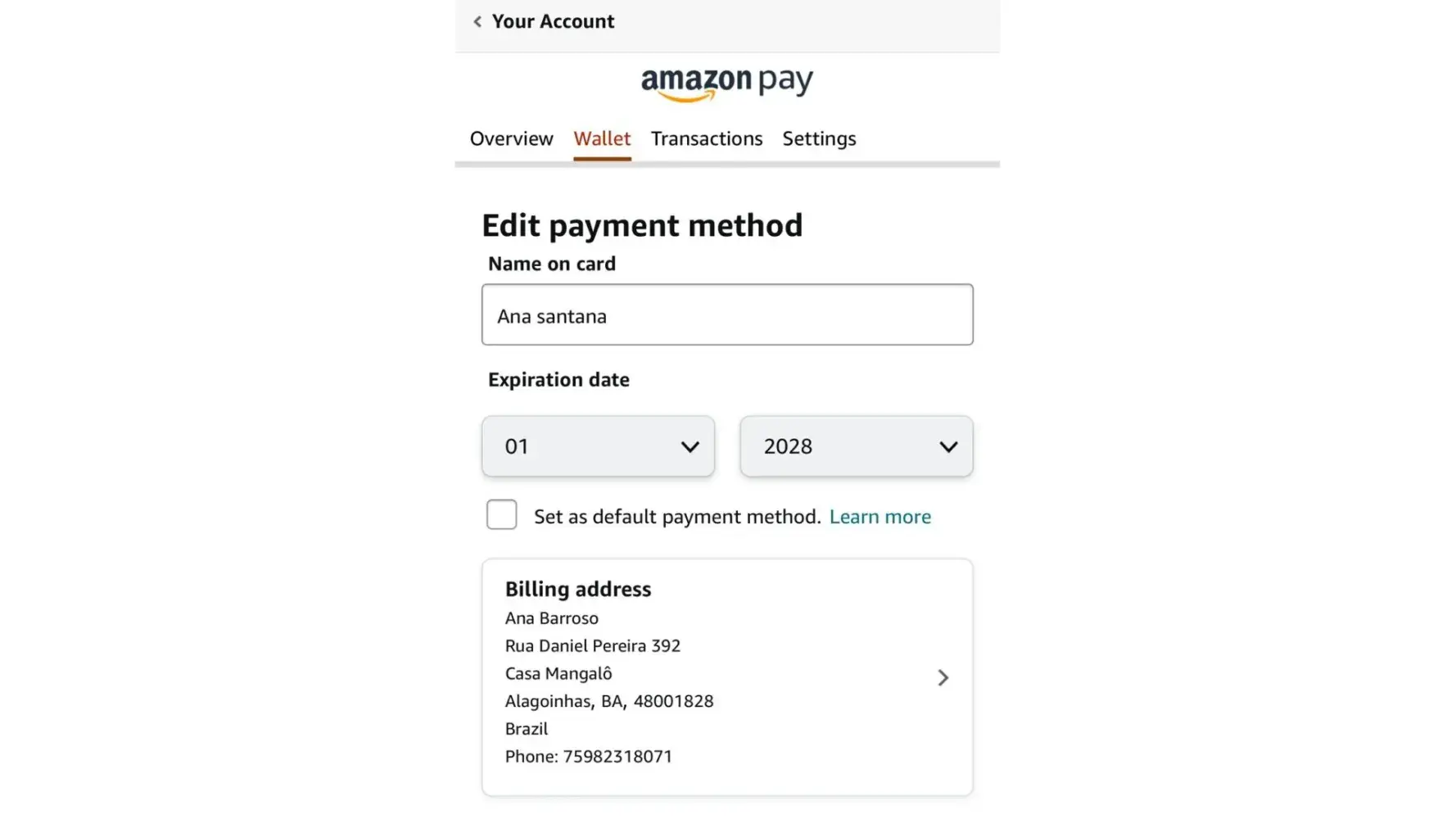Switch to the Settings tab
The width and height of the screenshot is (1456, 819).
[x=819, y=138]
